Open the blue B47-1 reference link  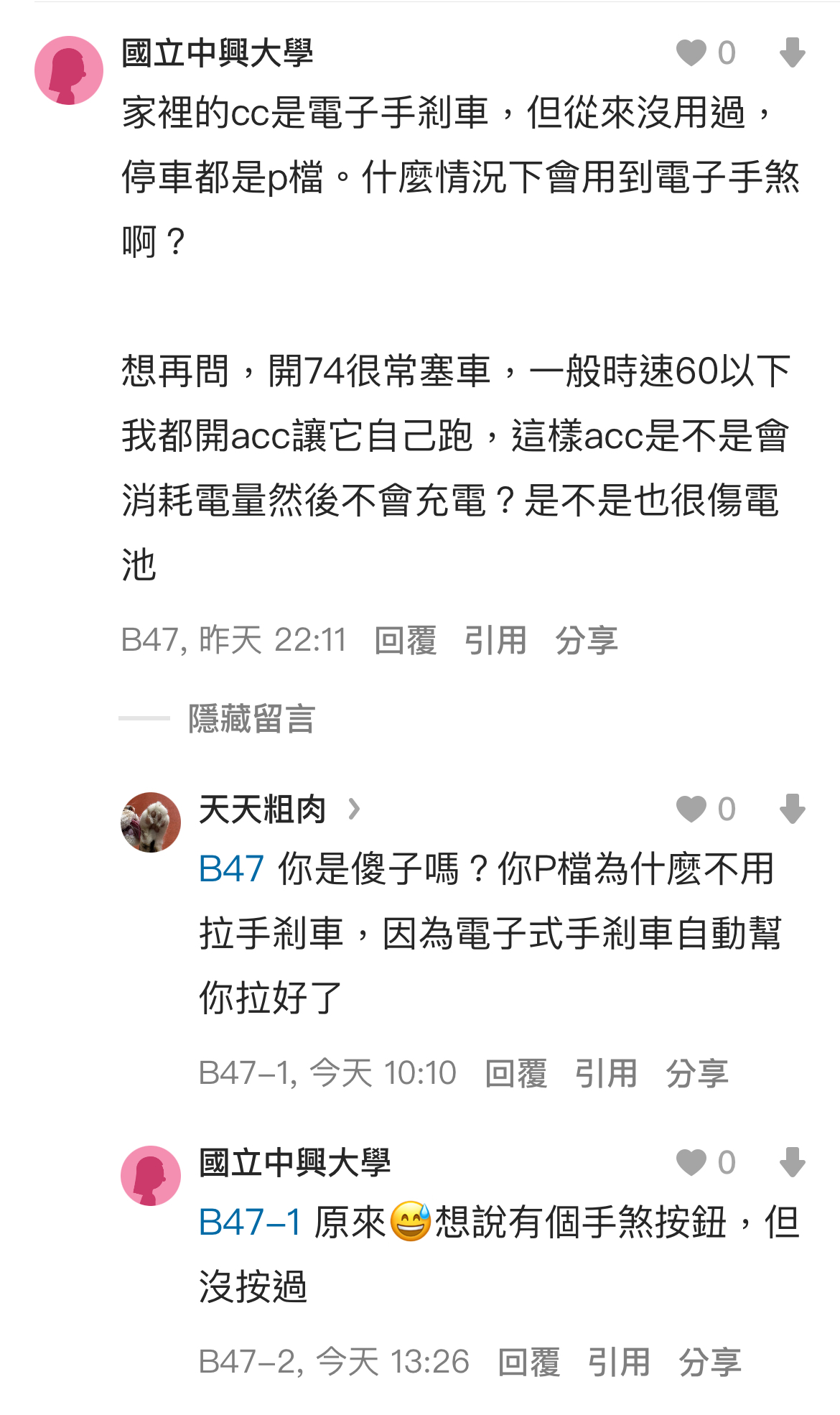(250, 1223)
